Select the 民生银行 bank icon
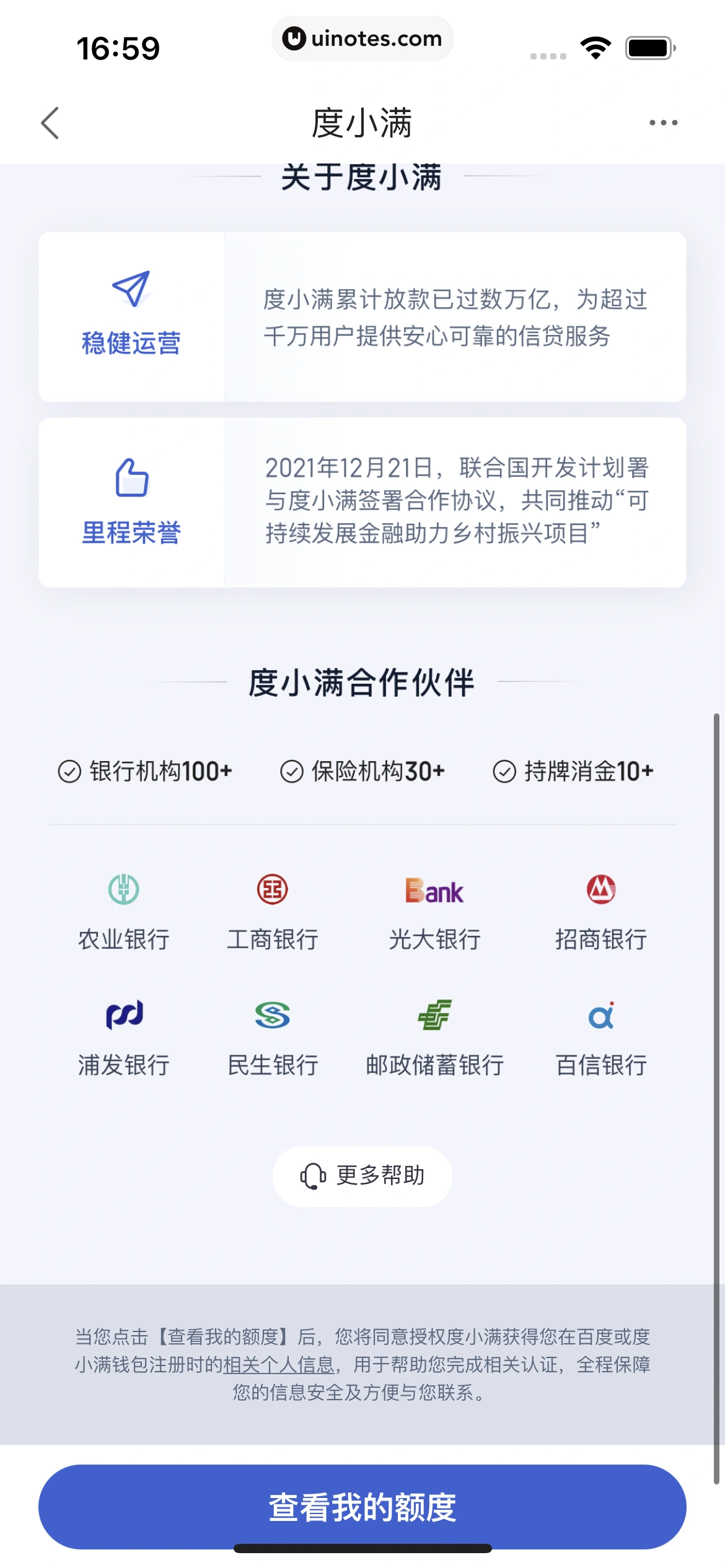This screenshot has height=1568, width=725. coord(273,1016)
